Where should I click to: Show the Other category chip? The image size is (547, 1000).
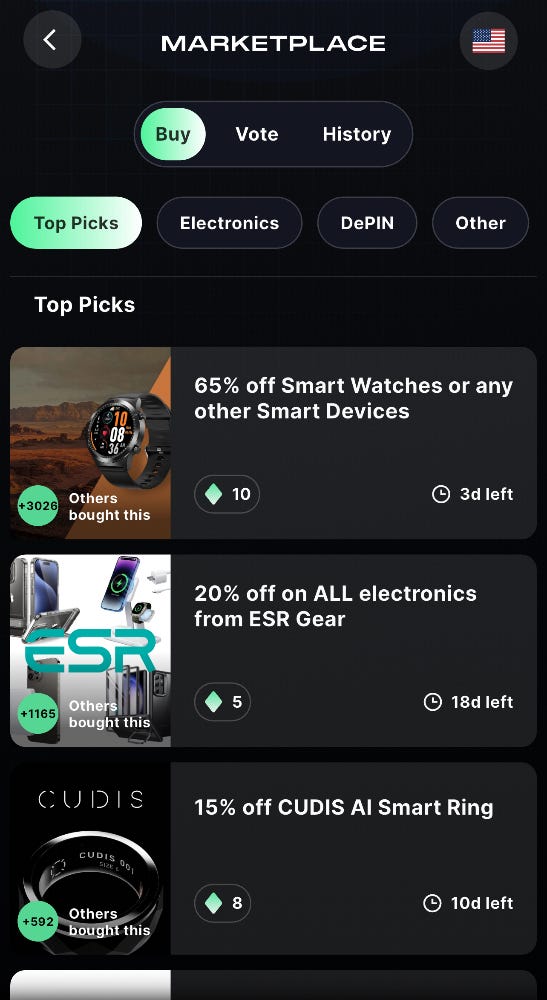point(480,223)
